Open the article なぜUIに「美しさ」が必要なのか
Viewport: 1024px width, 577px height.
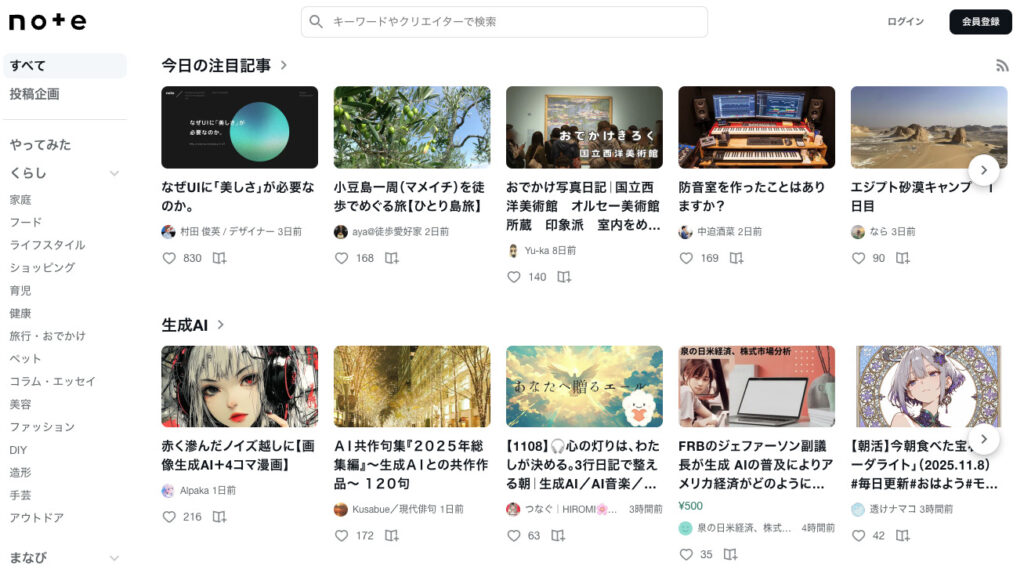tap(239, 196)
